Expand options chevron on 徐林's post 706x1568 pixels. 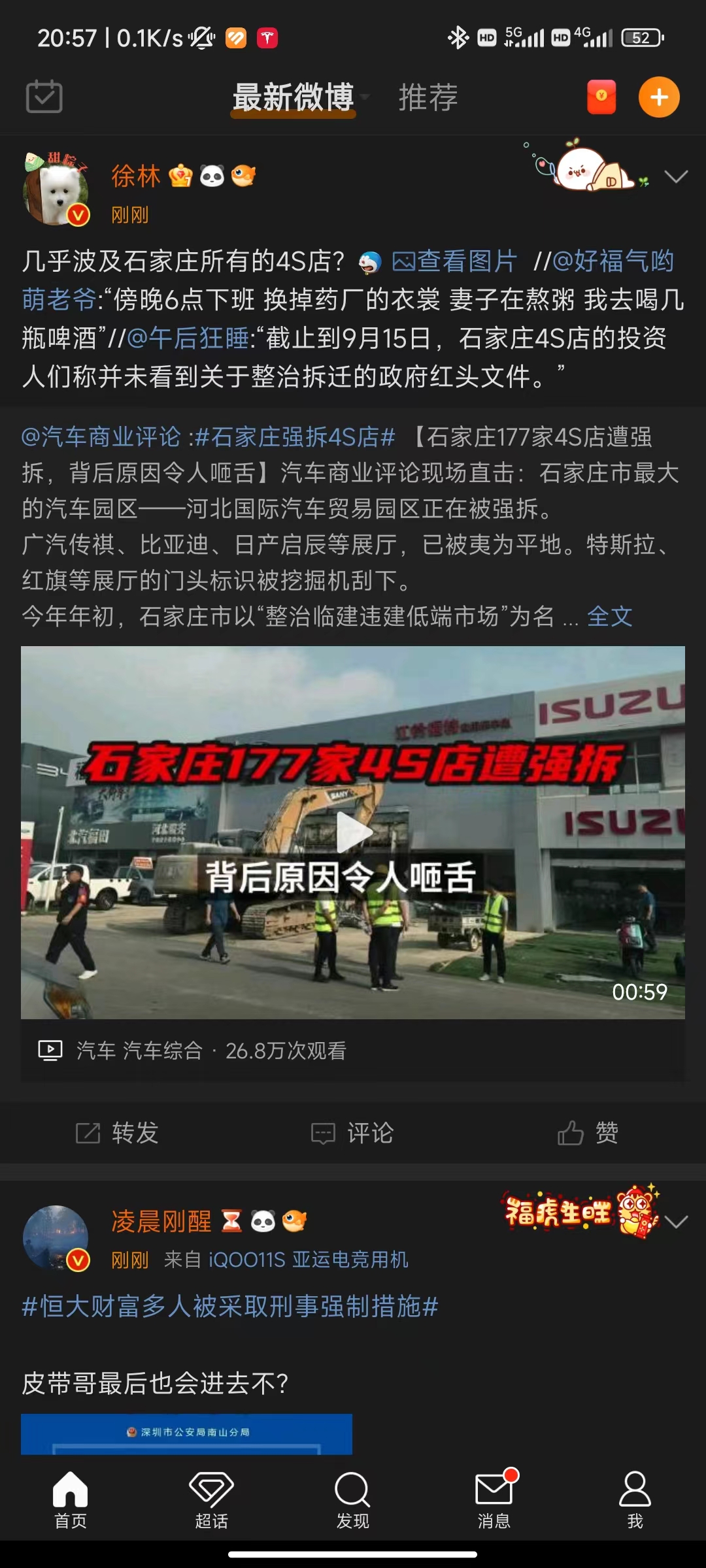(675, 176)
